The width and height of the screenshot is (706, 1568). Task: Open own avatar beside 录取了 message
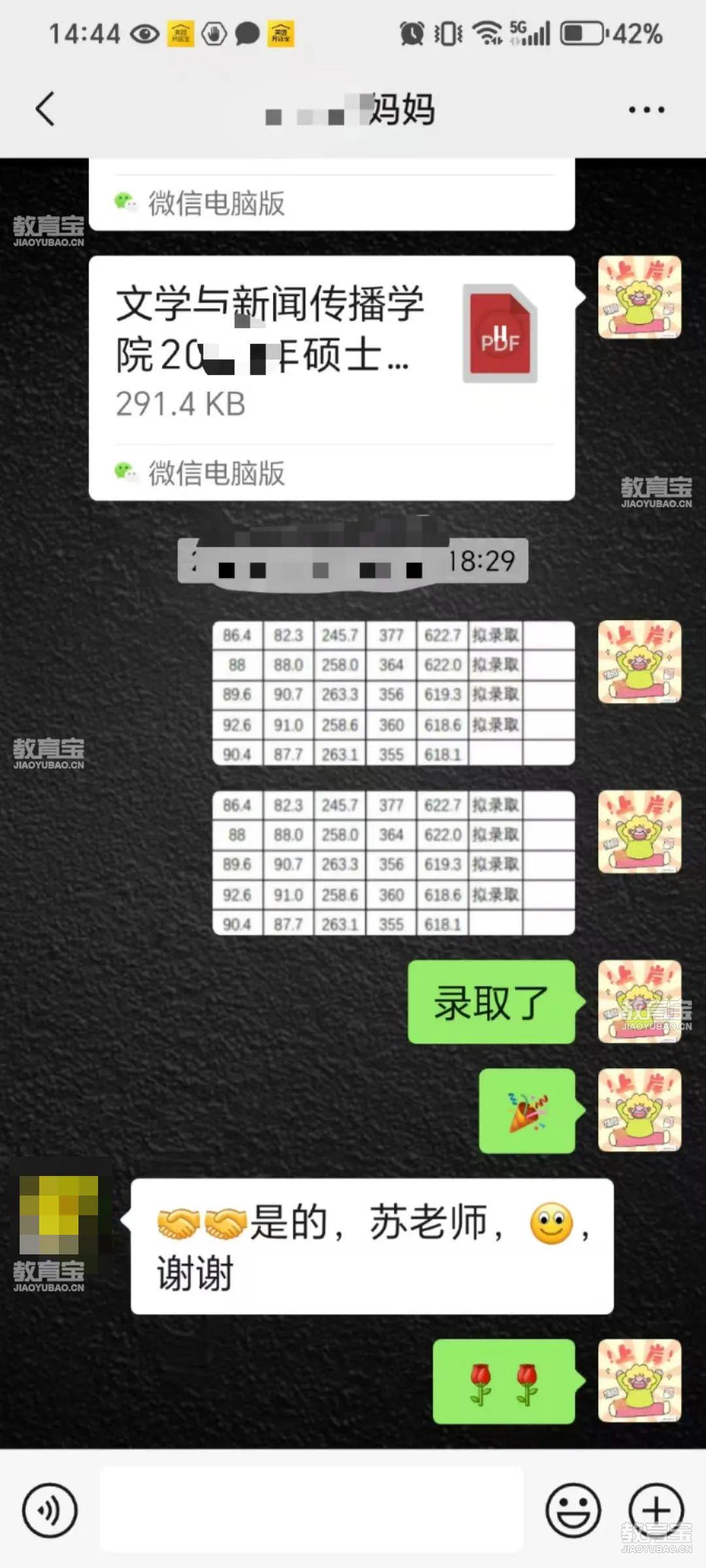pyautogui.click(x=639, y=1002)
